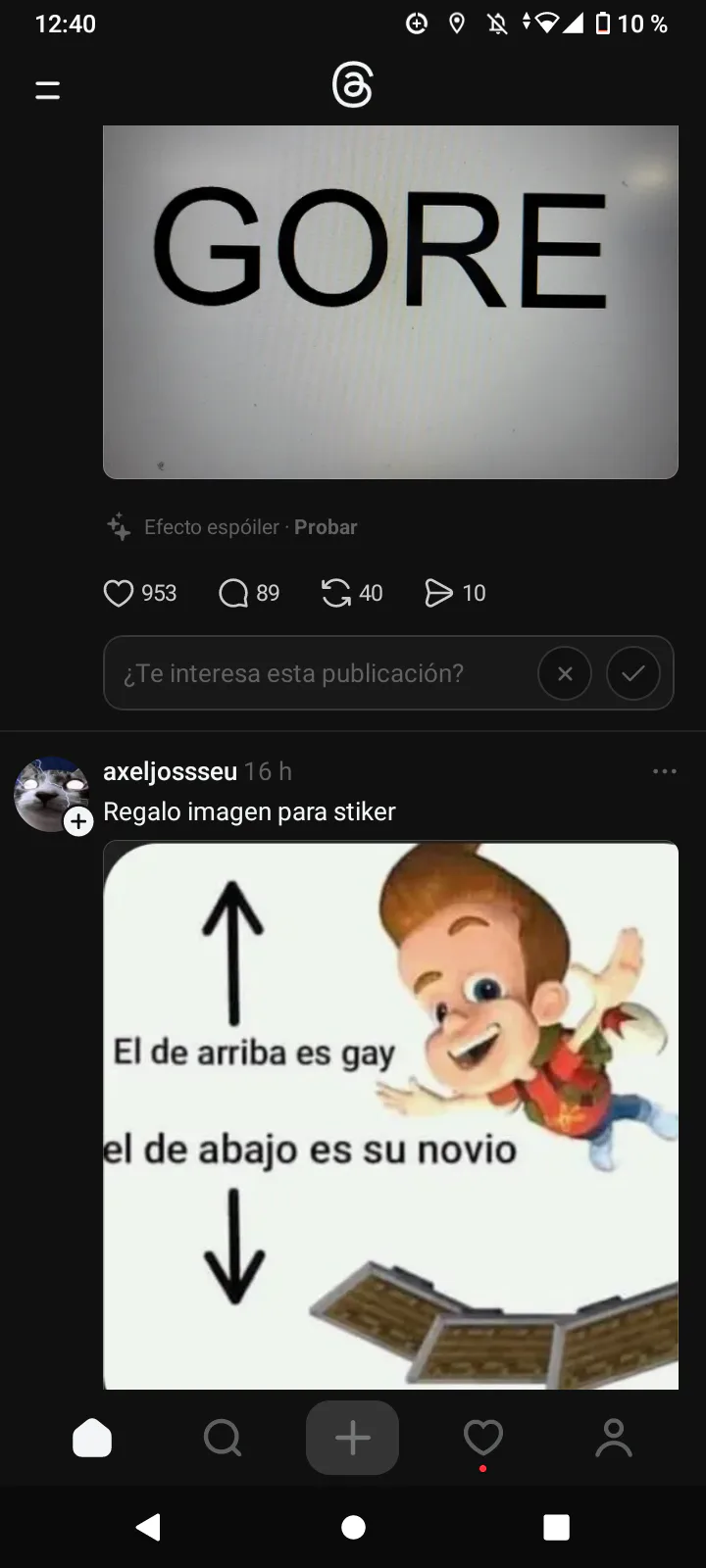The width and height of the screenshot is (706, 1568).
Task: Repost the GORE image post
Action: (x=336, y=593)
